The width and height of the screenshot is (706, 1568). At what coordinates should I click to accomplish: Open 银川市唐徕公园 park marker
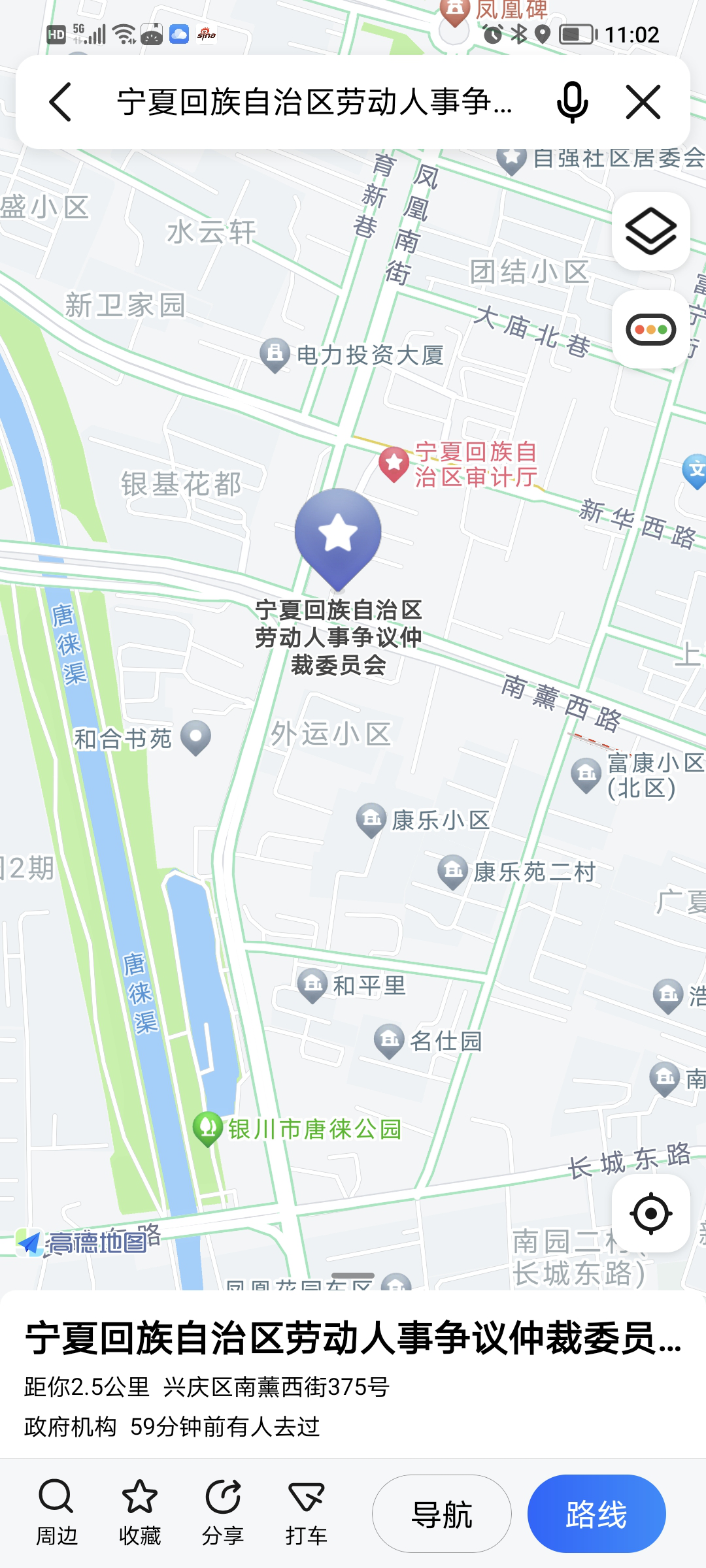click(208, 1128)
